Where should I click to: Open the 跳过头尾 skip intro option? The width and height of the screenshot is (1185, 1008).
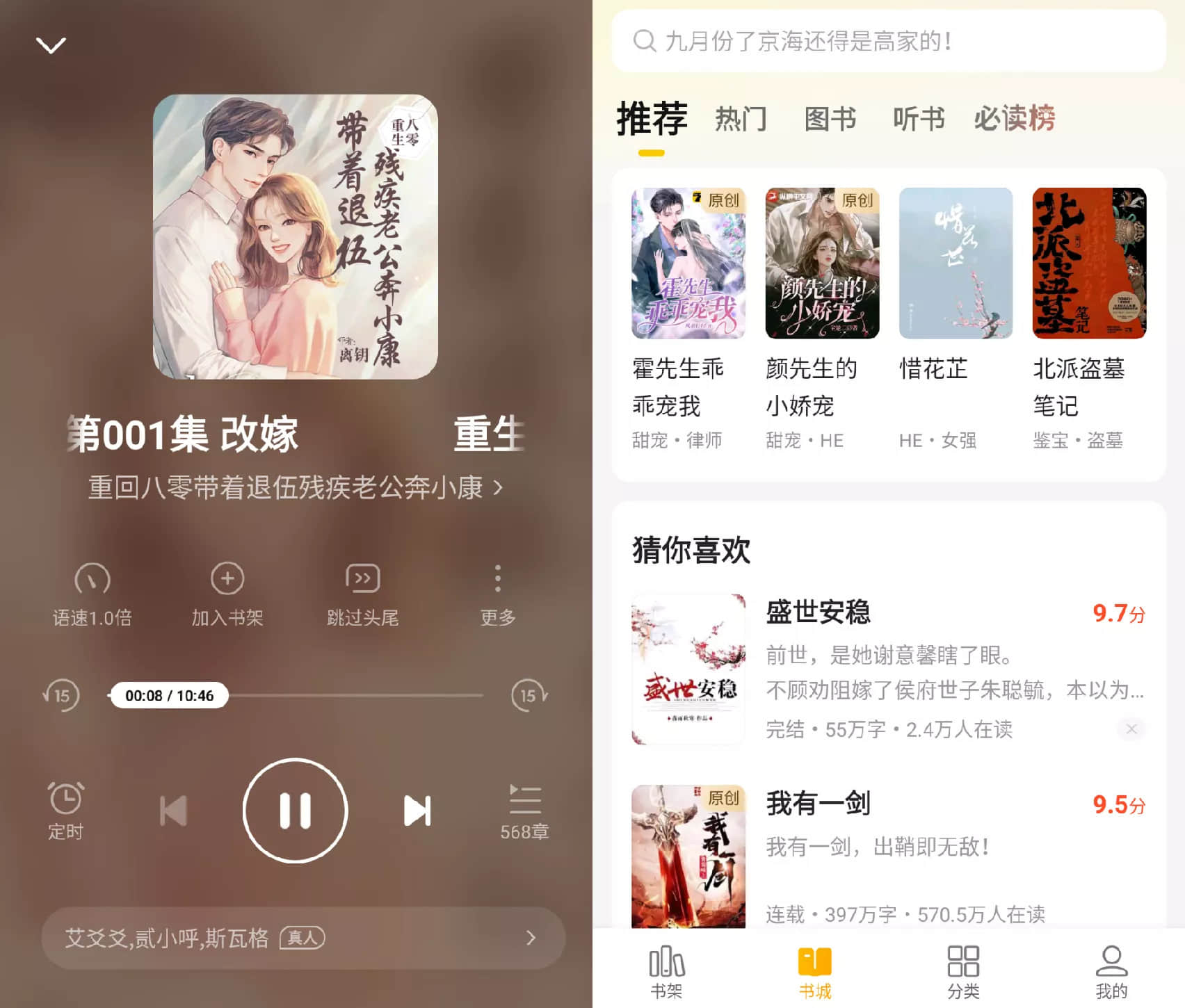pyautogui.click(x=362, y=593)
